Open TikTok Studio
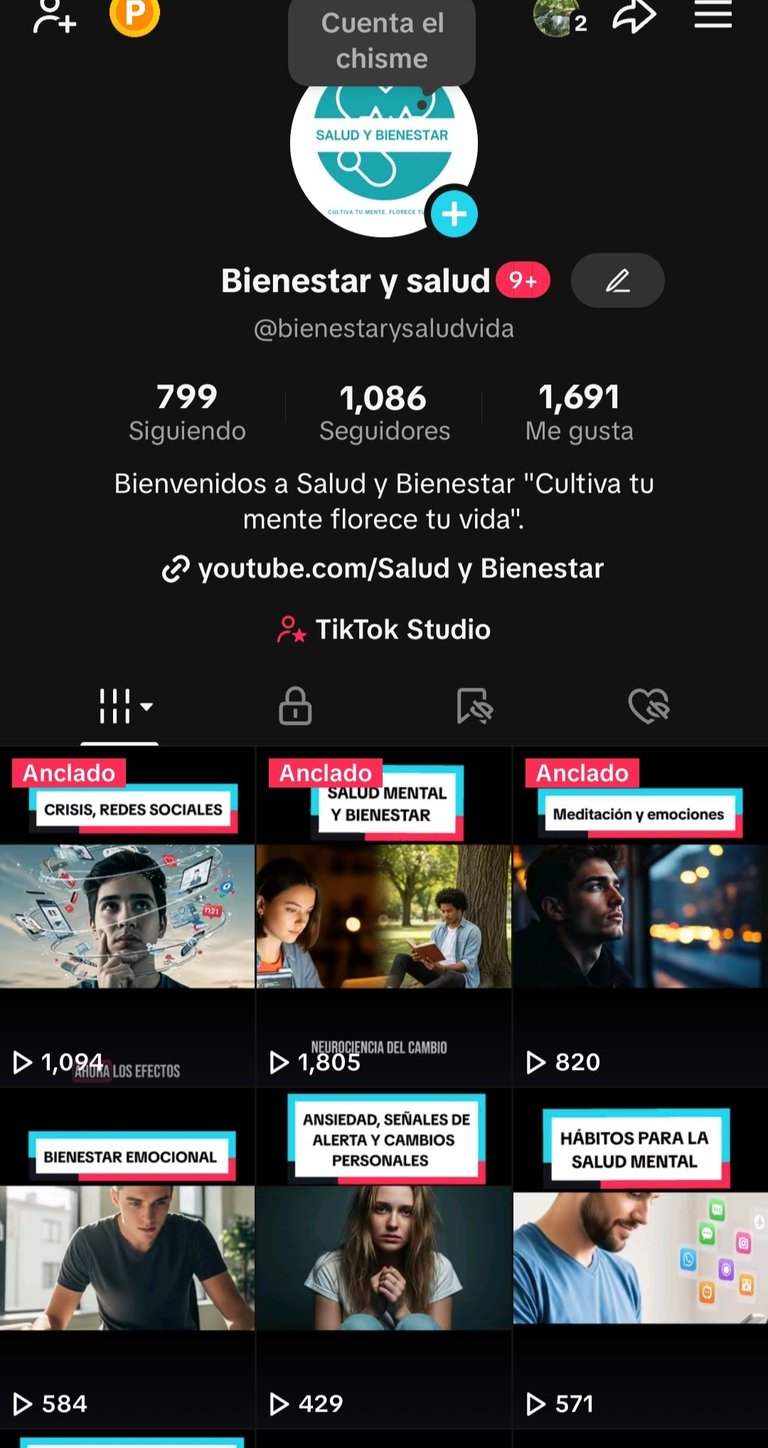Screen dimensions: 768x1448 click(384, 629)
